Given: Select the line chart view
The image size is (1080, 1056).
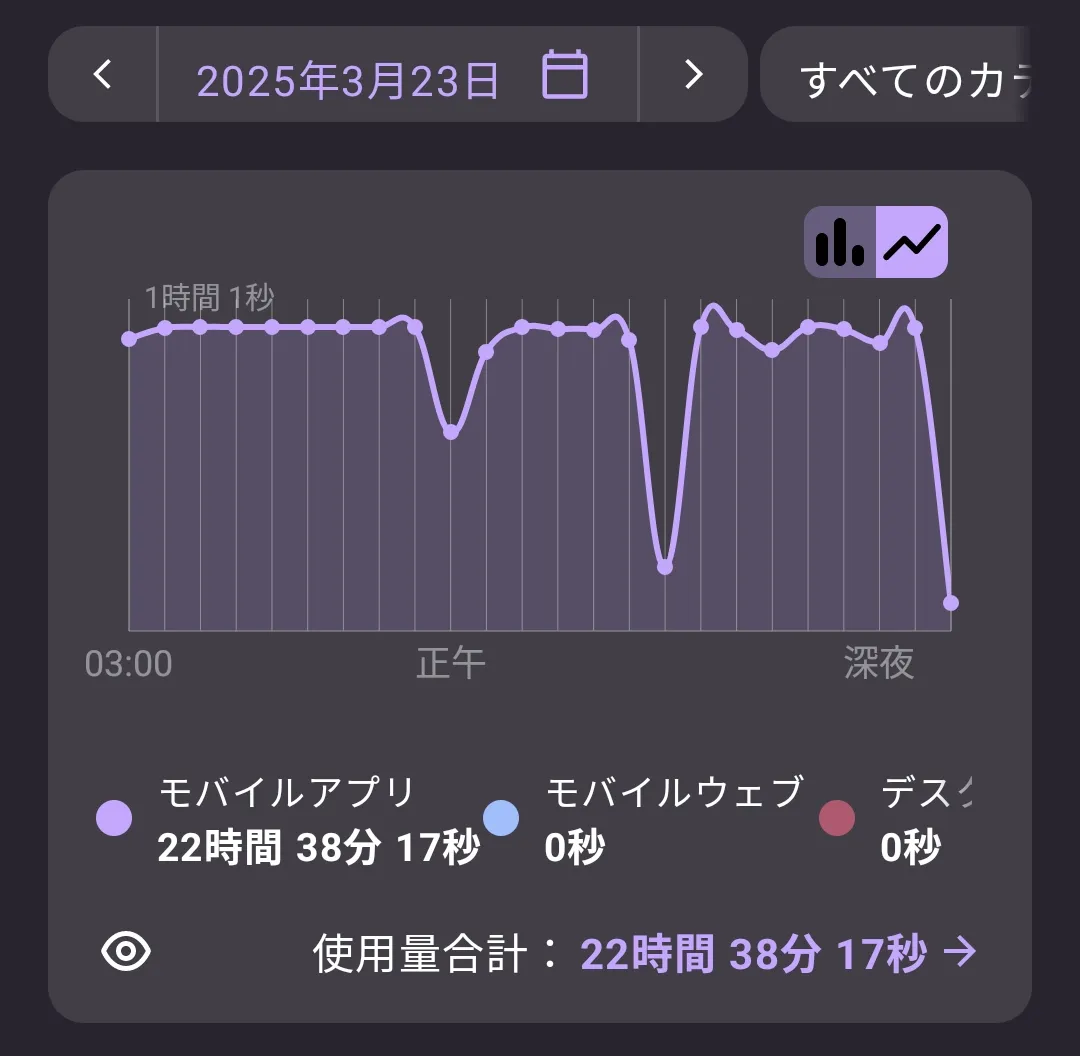Looking at the screenshot, I should [912, 242].
